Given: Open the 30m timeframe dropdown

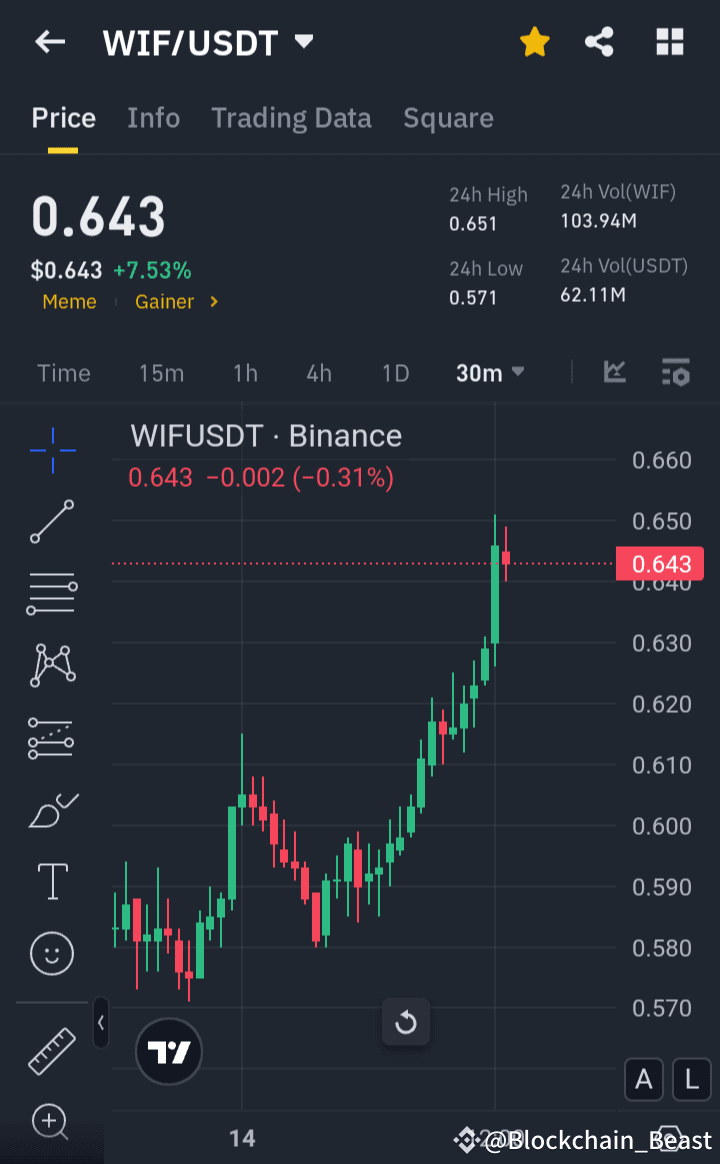Looking at the screenshot, I should click(489, 372).
